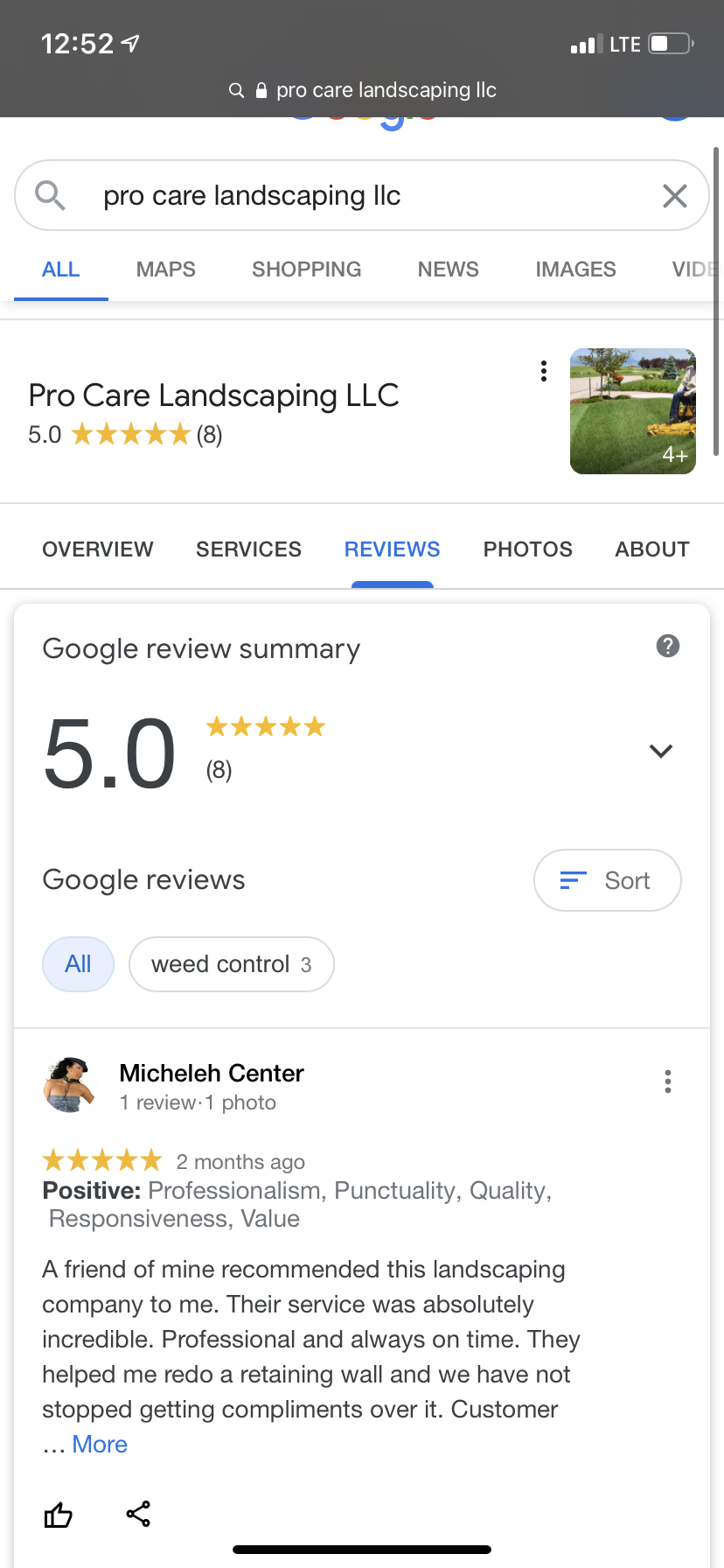Open the News results tab

coord(448,269)
